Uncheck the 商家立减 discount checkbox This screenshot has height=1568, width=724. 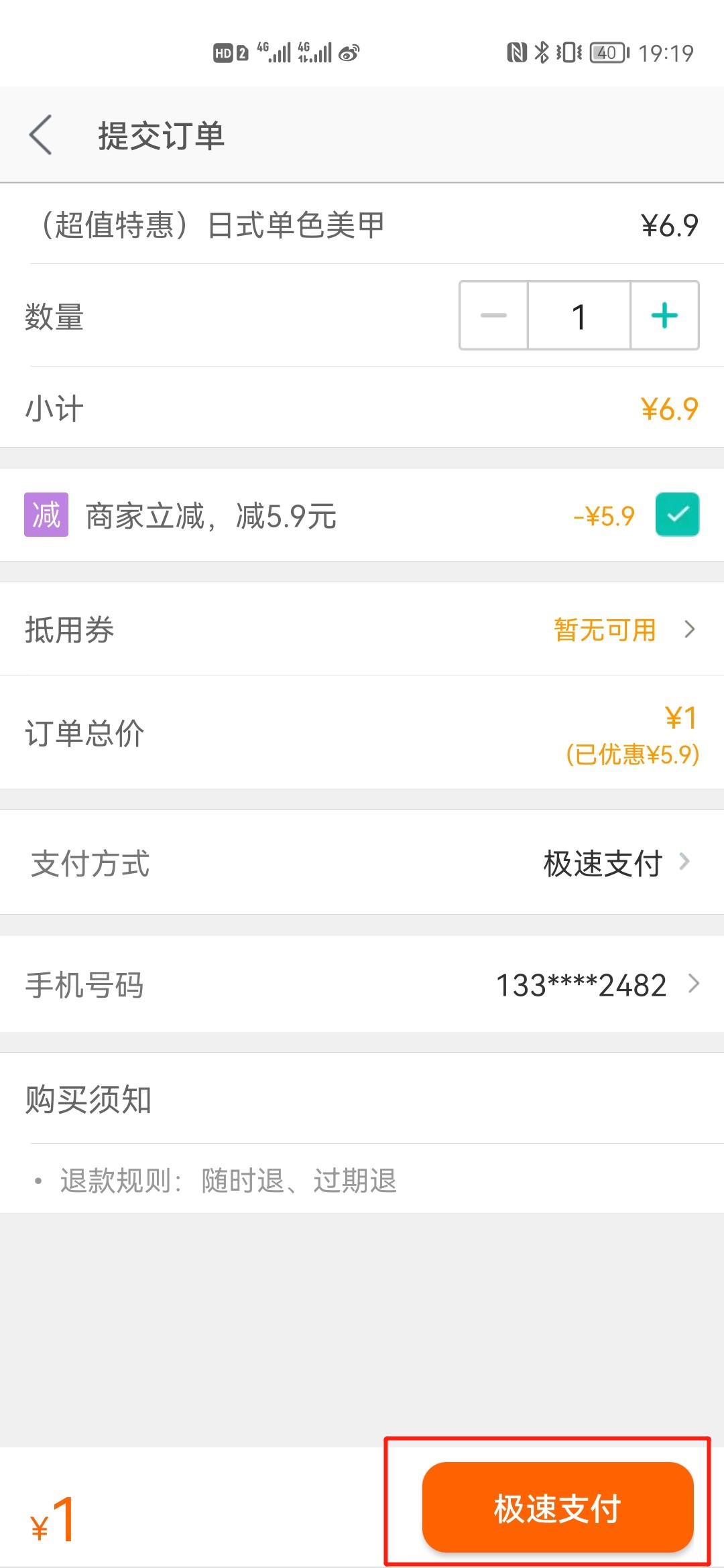point(677,515)
